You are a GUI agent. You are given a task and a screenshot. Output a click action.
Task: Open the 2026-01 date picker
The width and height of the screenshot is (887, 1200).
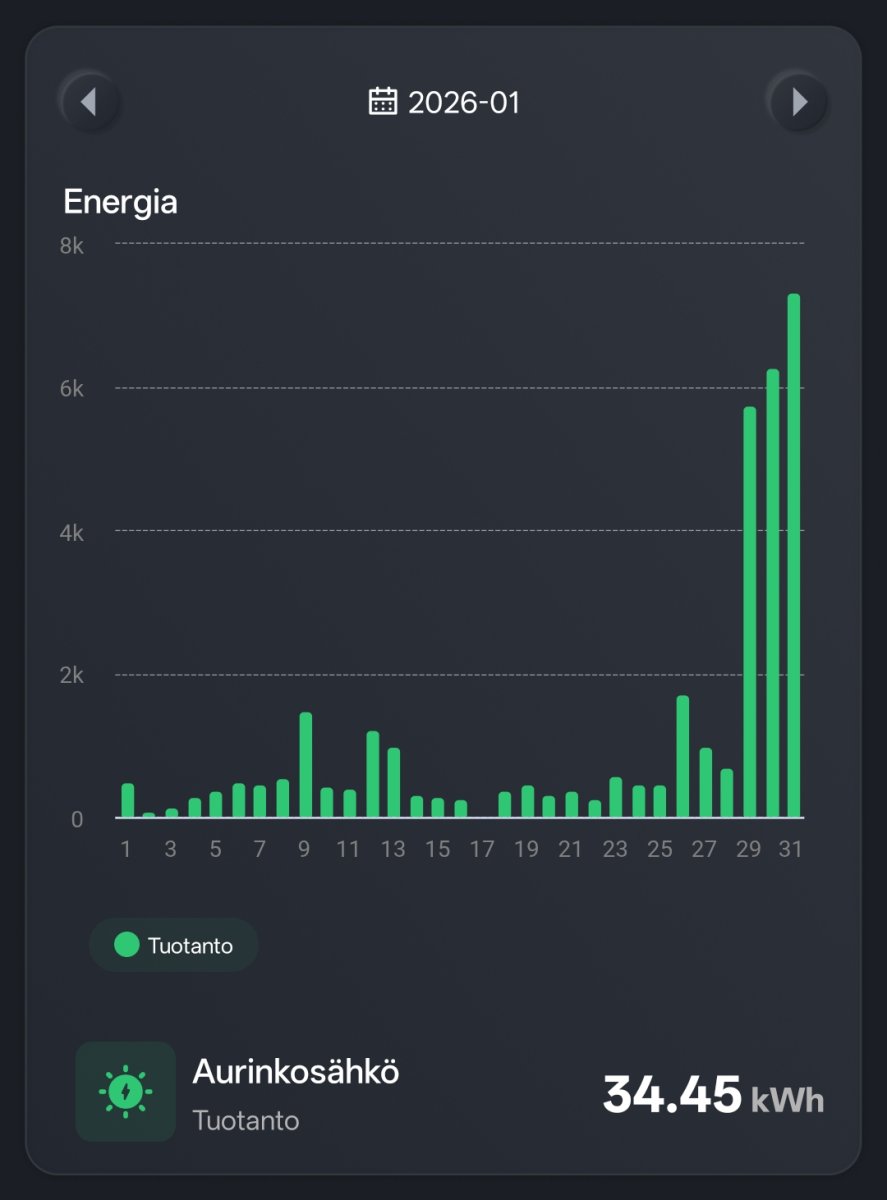[x=444, y=102]
